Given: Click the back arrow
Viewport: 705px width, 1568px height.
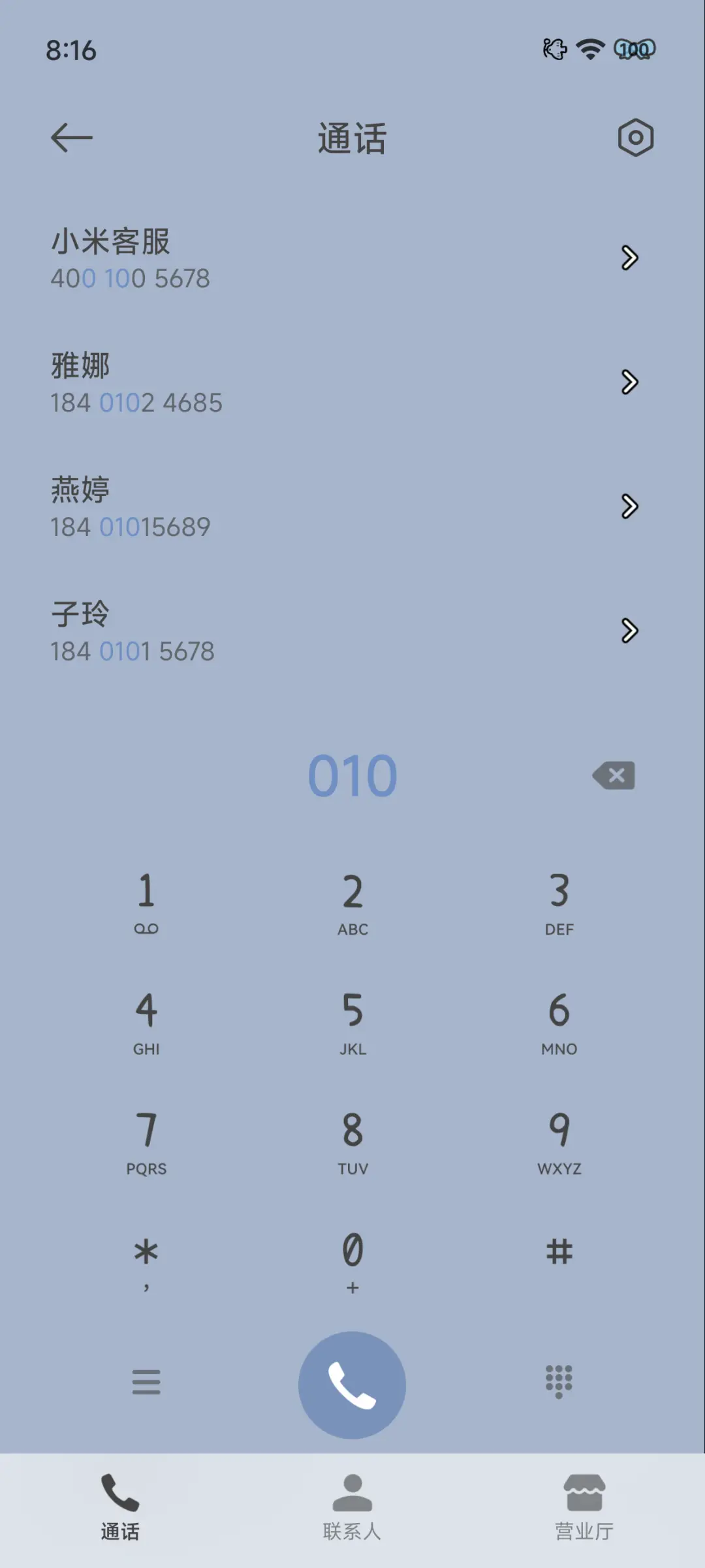Looking at the screenshot, I should 70,137.
